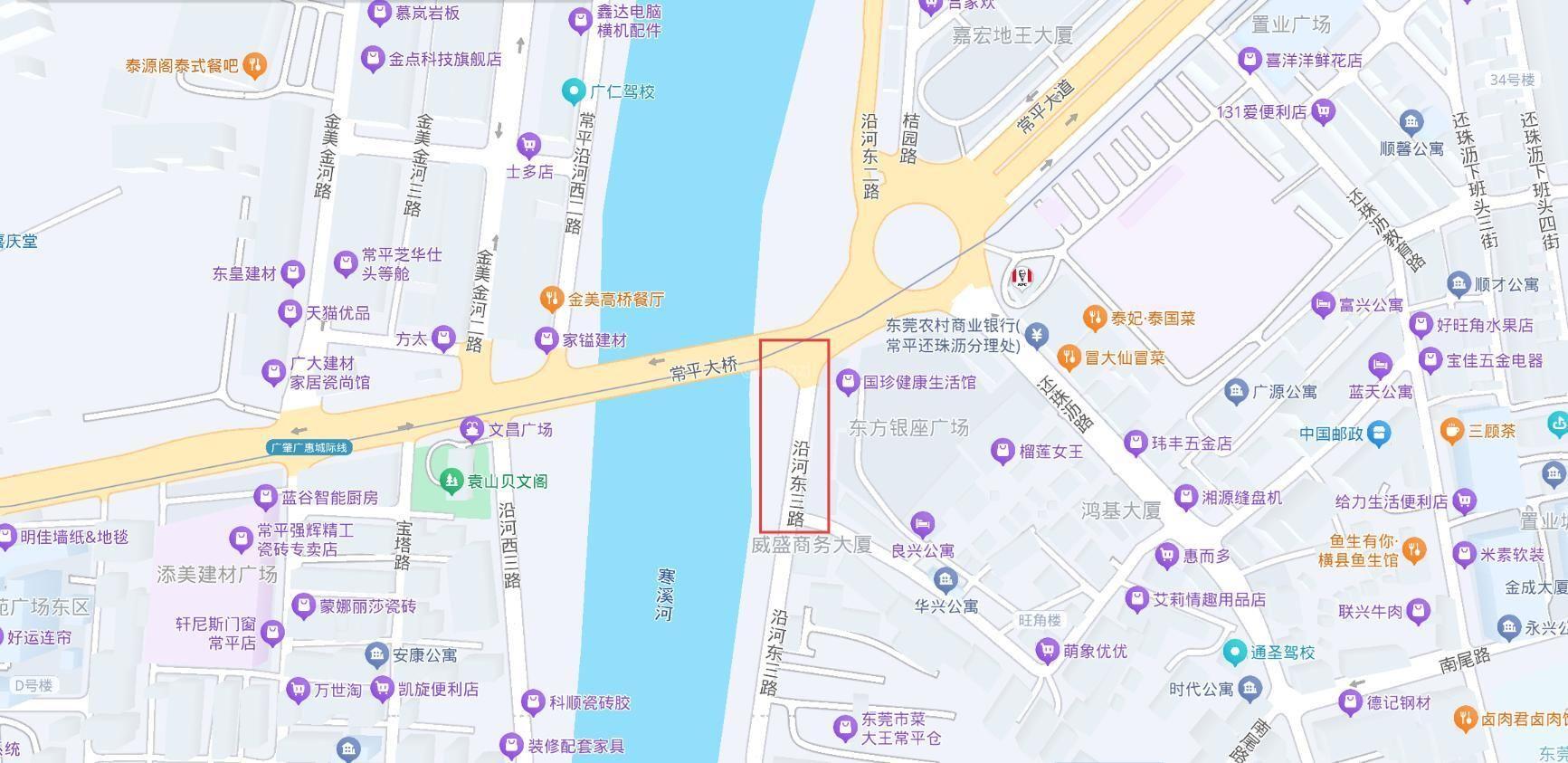Open 袁山贝文阁 park marker

tap(451, 481)
